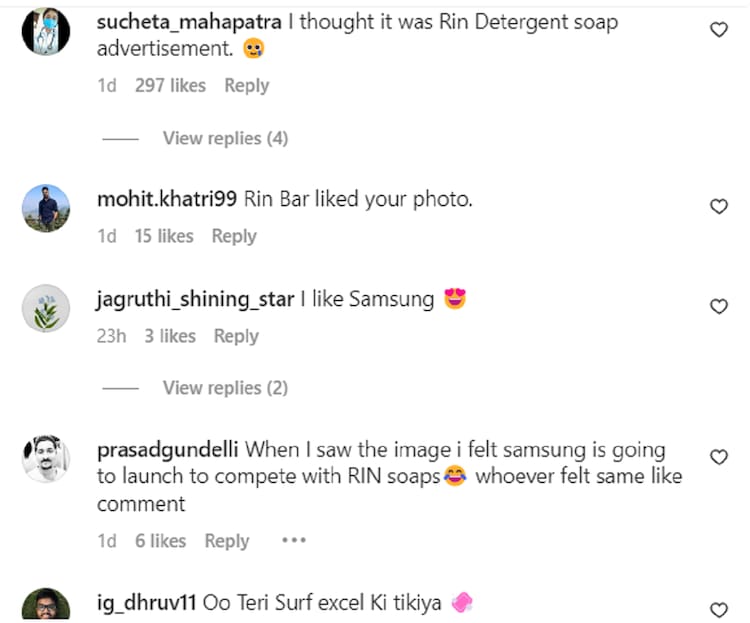Like sucheta_mahapatra's comment
750x623 pixels.
pos(718,30)
